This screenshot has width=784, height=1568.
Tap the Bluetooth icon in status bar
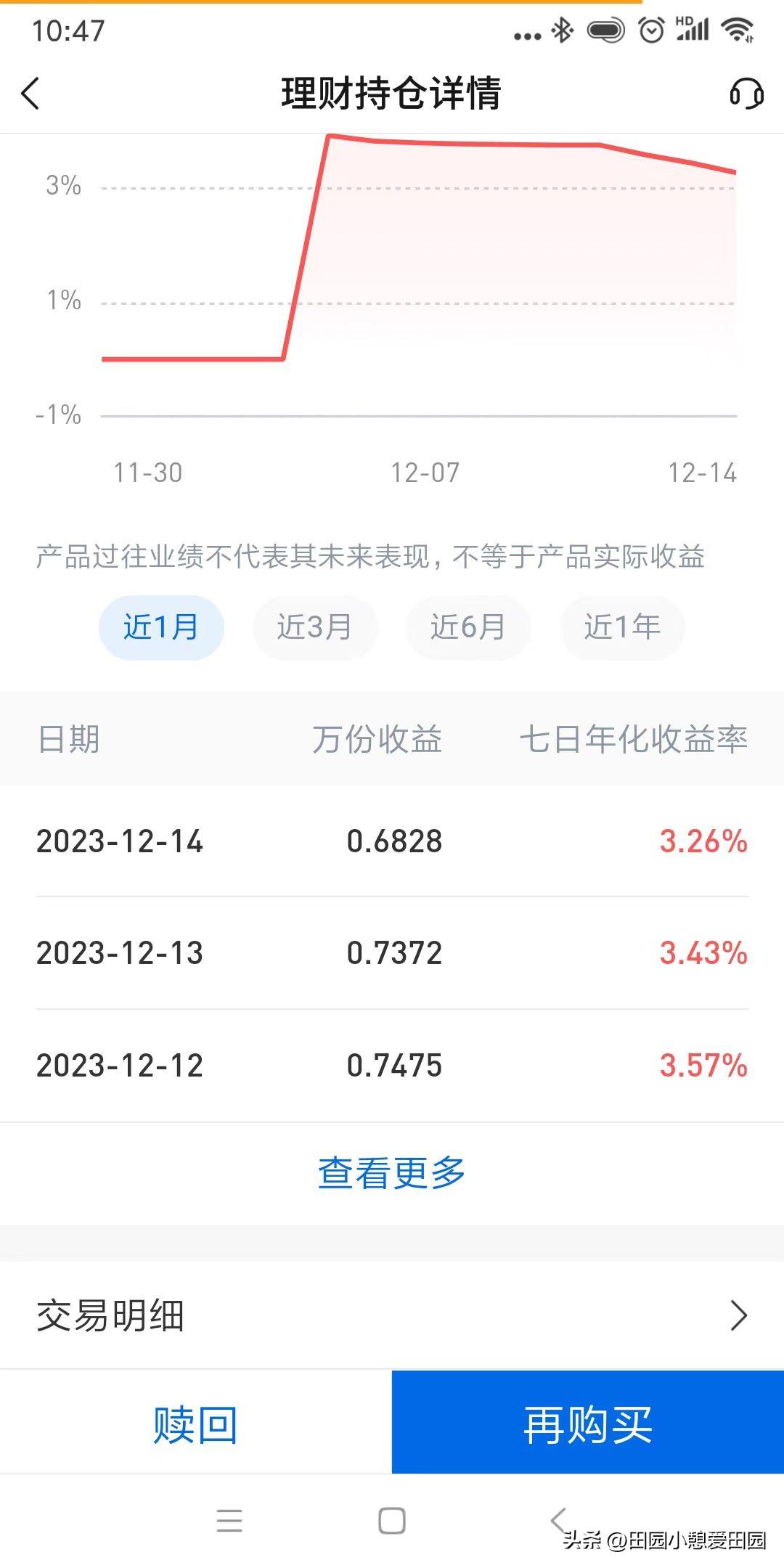tap(563, 30)
